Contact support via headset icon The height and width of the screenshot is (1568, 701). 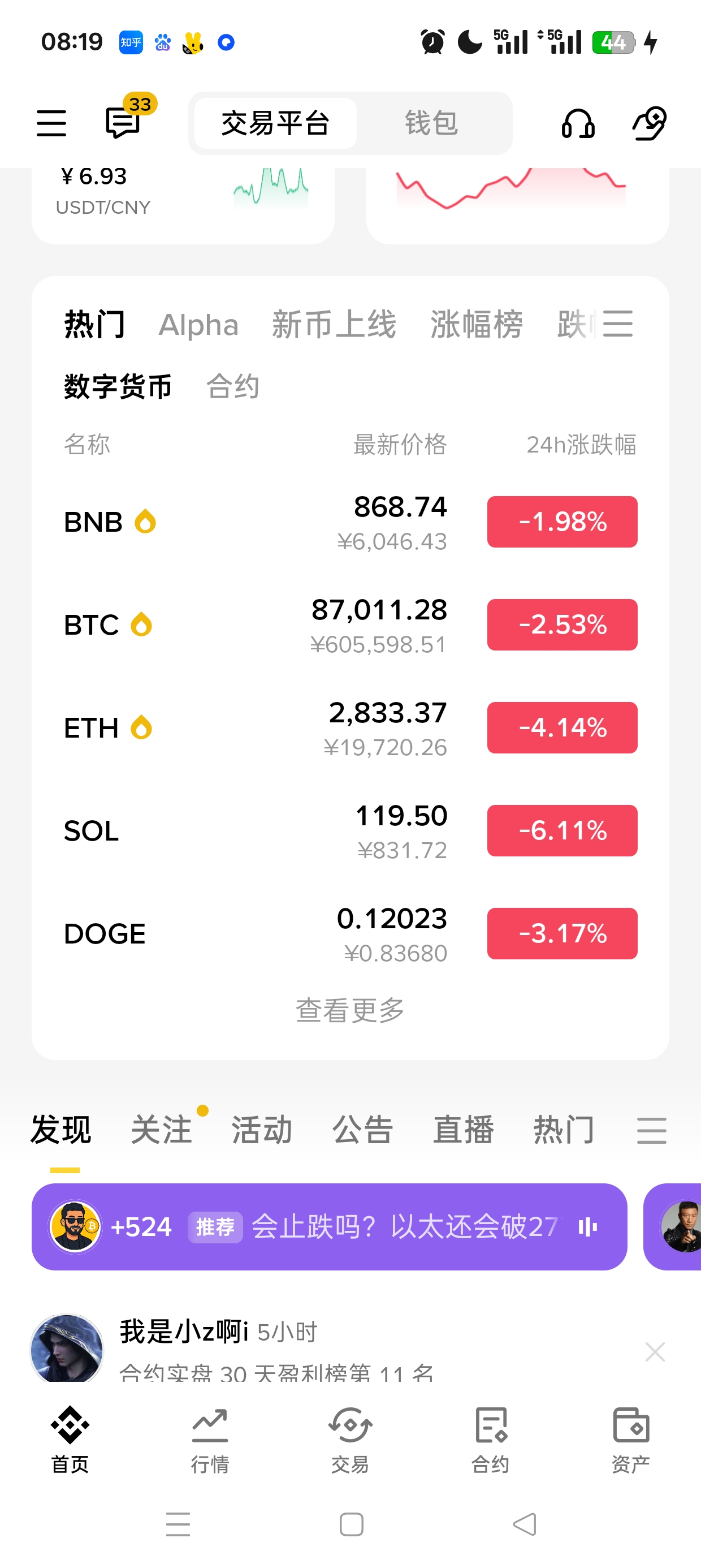click(577, 123)
